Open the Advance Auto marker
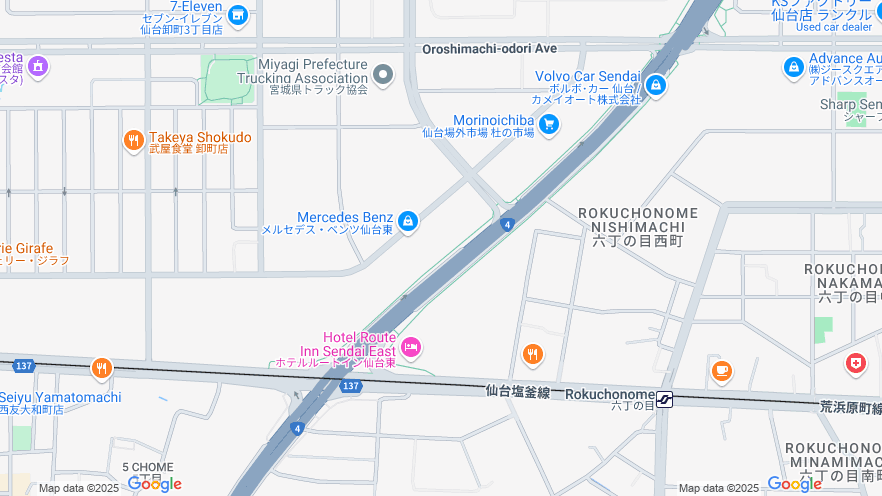882x496 pixels. click(793, 67)
